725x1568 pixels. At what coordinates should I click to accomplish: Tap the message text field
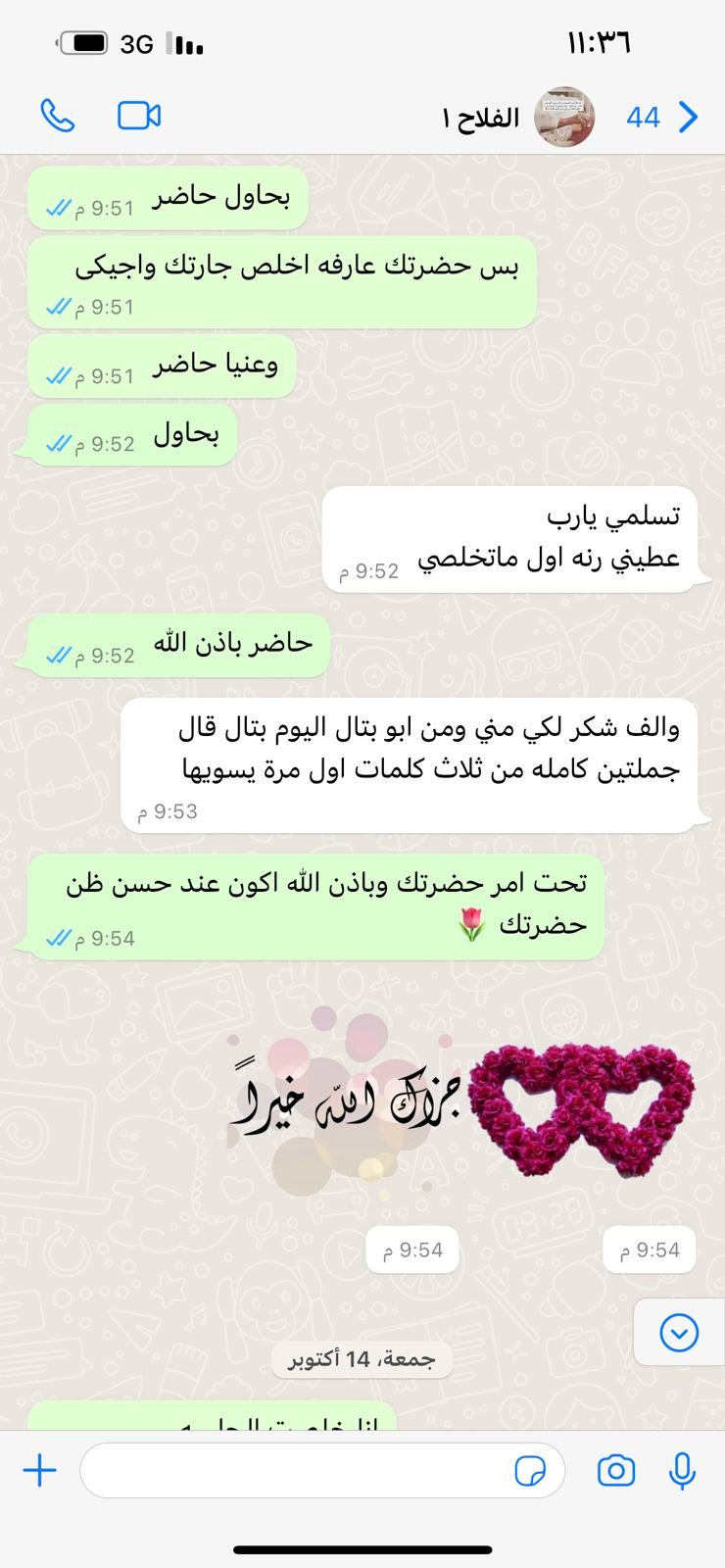294,1470
